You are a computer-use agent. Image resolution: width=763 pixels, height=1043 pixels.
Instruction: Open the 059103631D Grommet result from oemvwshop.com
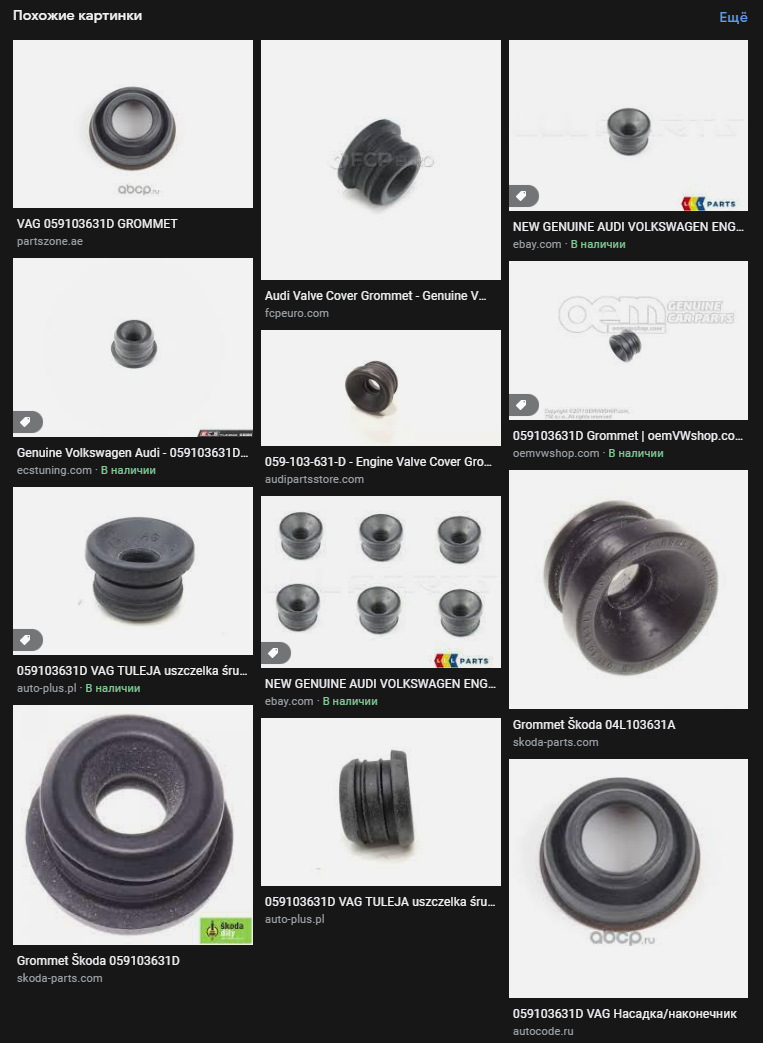pos(628,340)
